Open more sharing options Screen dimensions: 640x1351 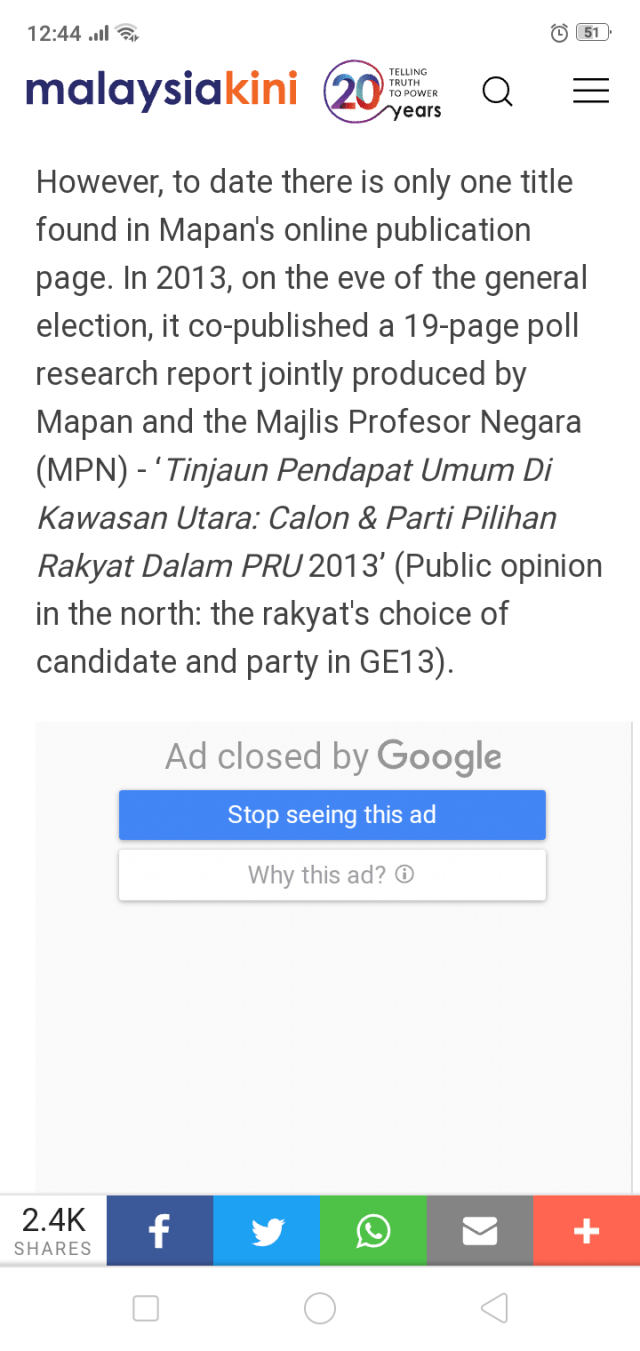586,1231
